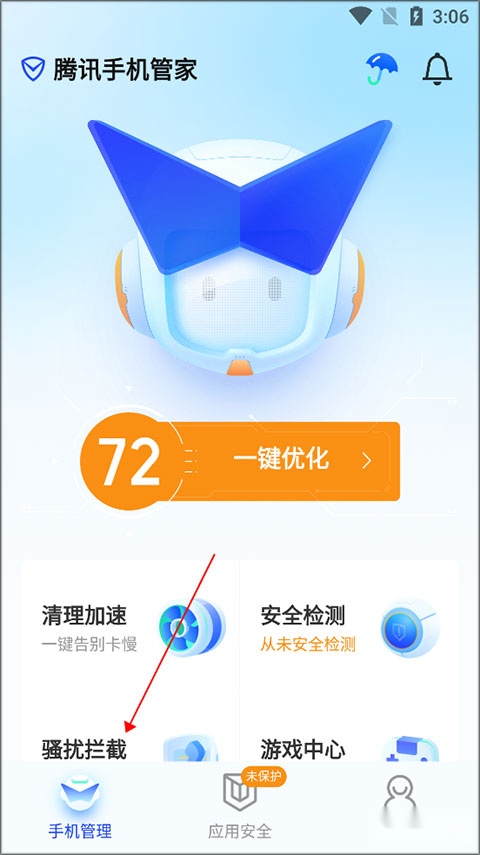Open the umbrella protection icon
Image resolution: width=480 pixels, height=855 pixels.
(x=382, y=69)
